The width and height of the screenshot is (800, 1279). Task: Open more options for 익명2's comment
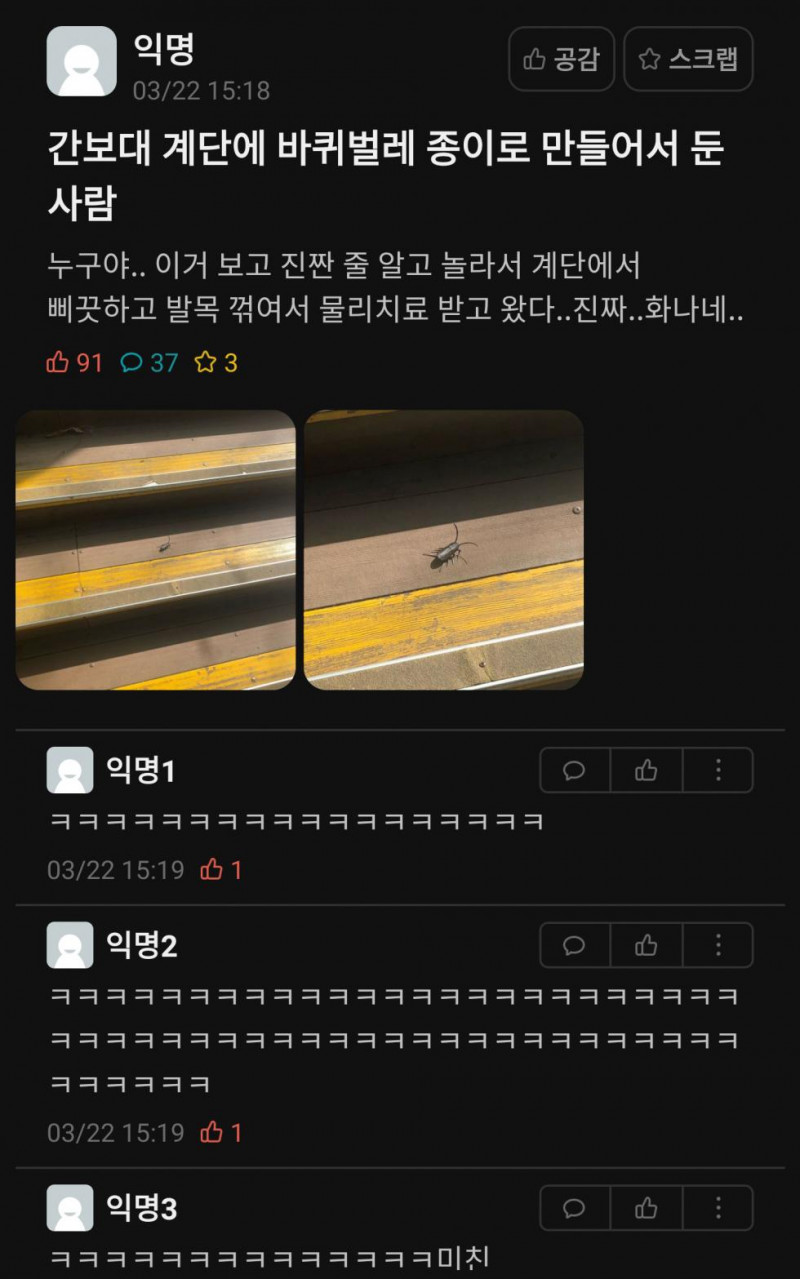[x=718, y=945]
